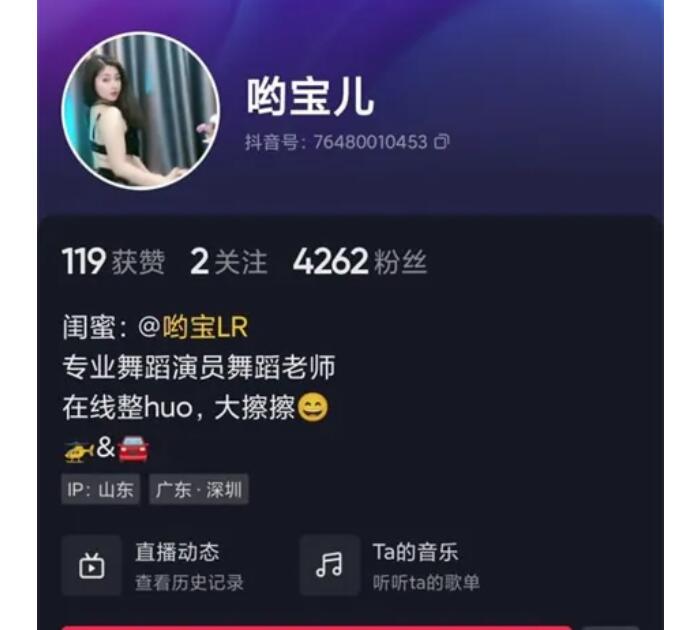Copy the Douyin ID number

442,142
